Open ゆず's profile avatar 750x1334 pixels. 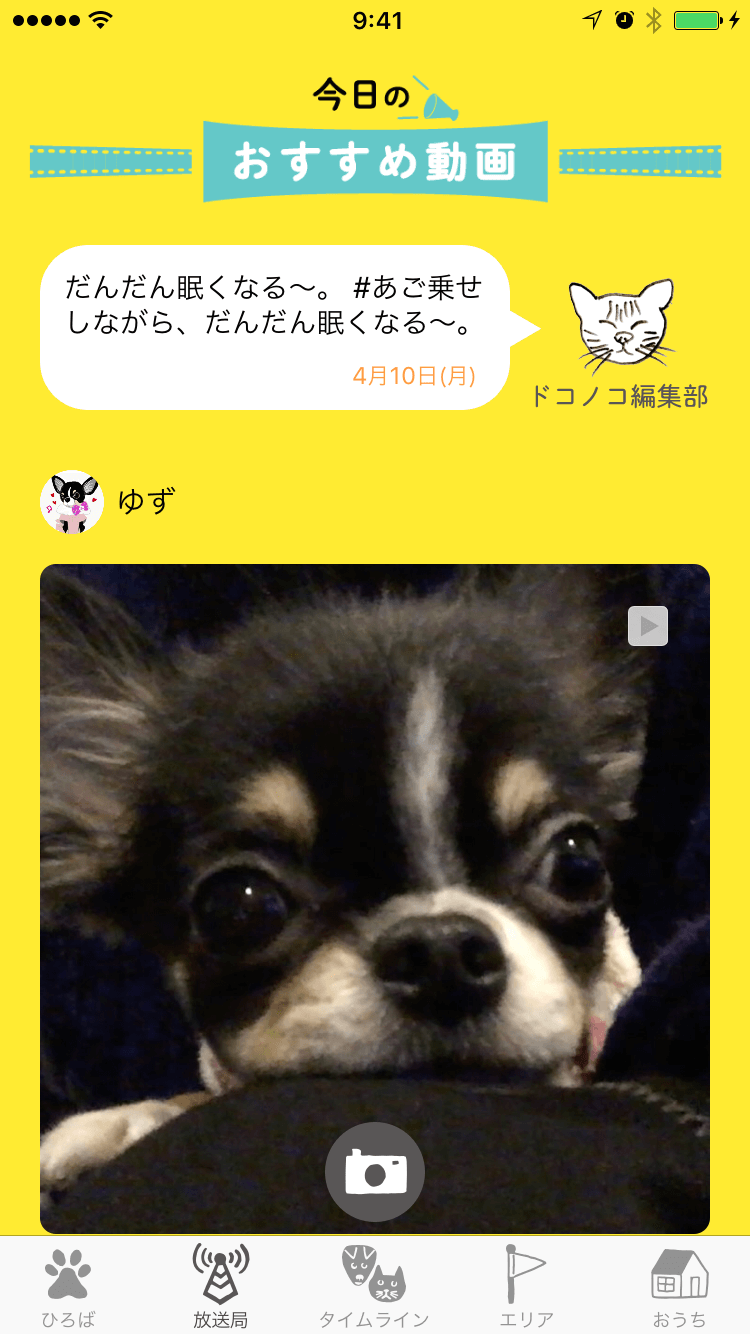72,502
